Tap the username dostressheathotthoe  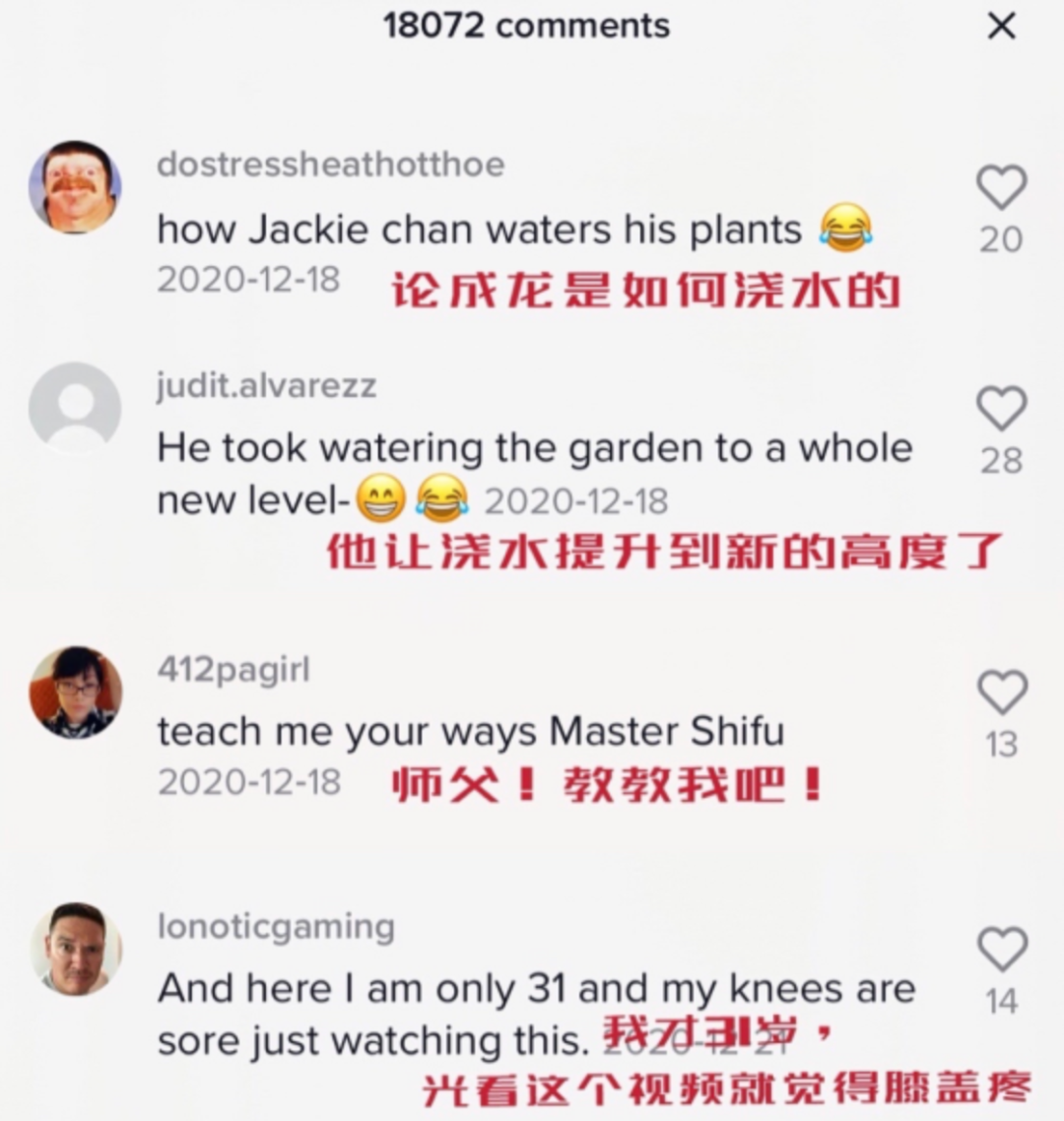[x=330, y=164]
